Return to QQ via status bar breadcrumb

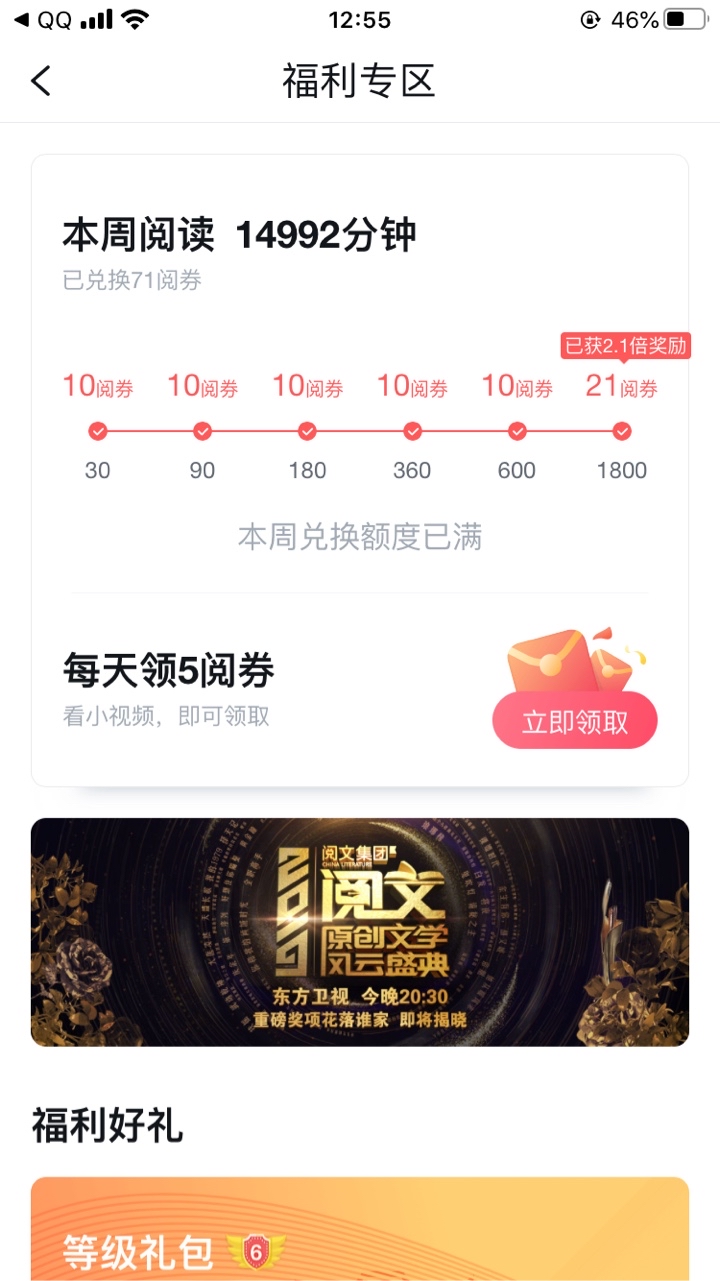tap(44, 20)
